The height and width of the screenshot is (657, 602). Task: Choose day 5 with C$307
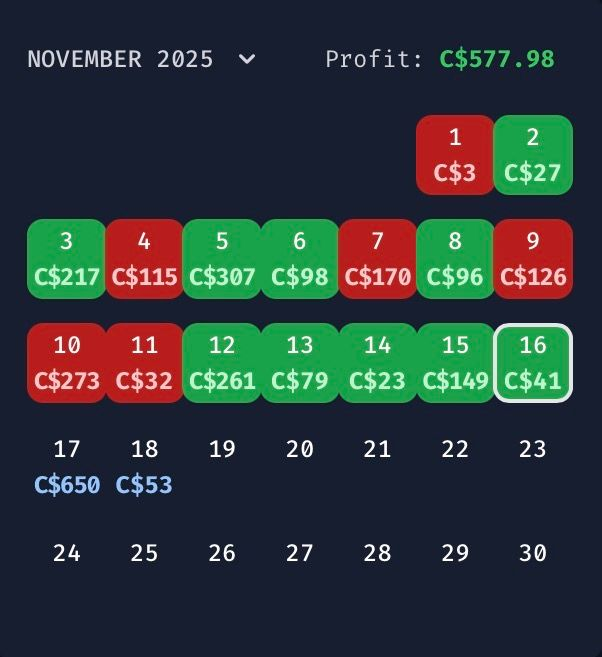(x=222, y=259)
